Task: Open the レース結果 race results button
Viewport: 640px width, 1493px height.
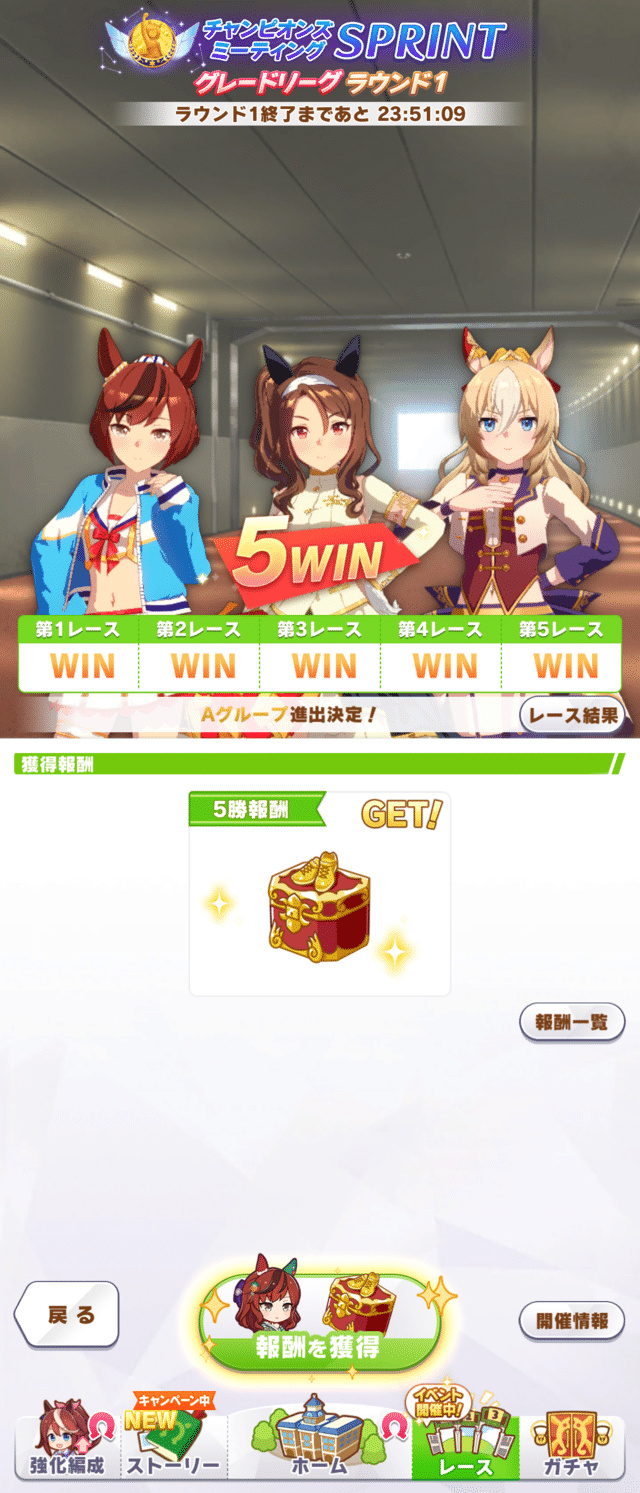Action: click(x=572, y=715)
